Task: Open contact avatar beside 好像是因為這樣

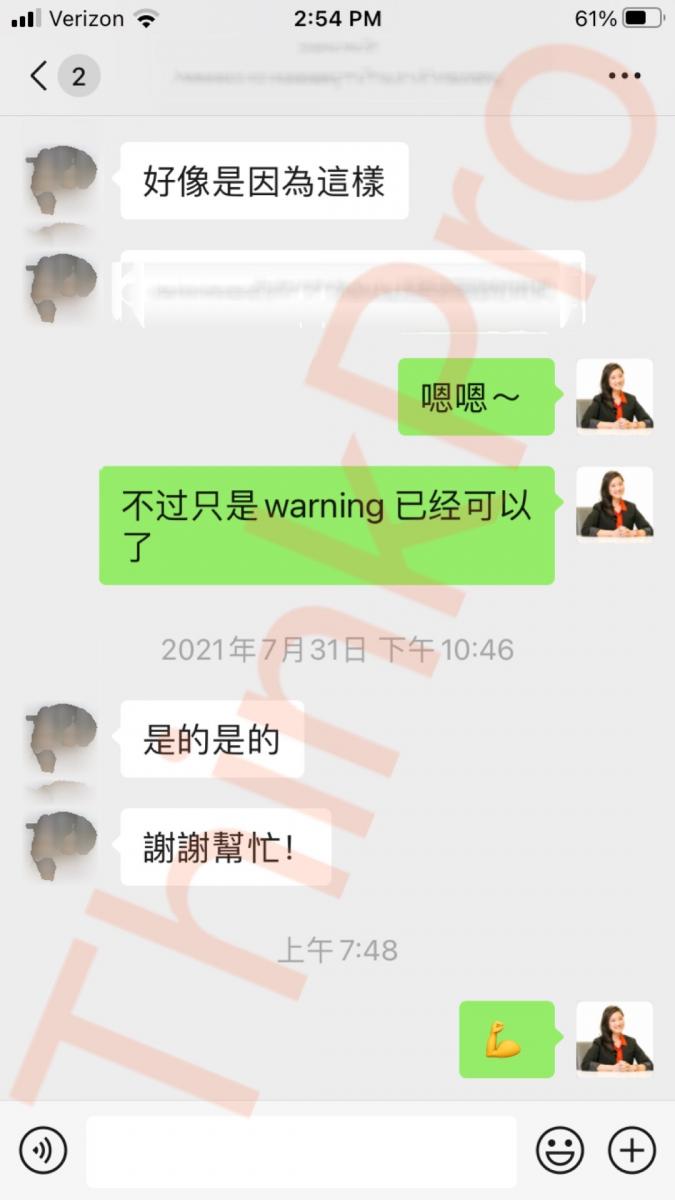Action: tap(62, 181)
